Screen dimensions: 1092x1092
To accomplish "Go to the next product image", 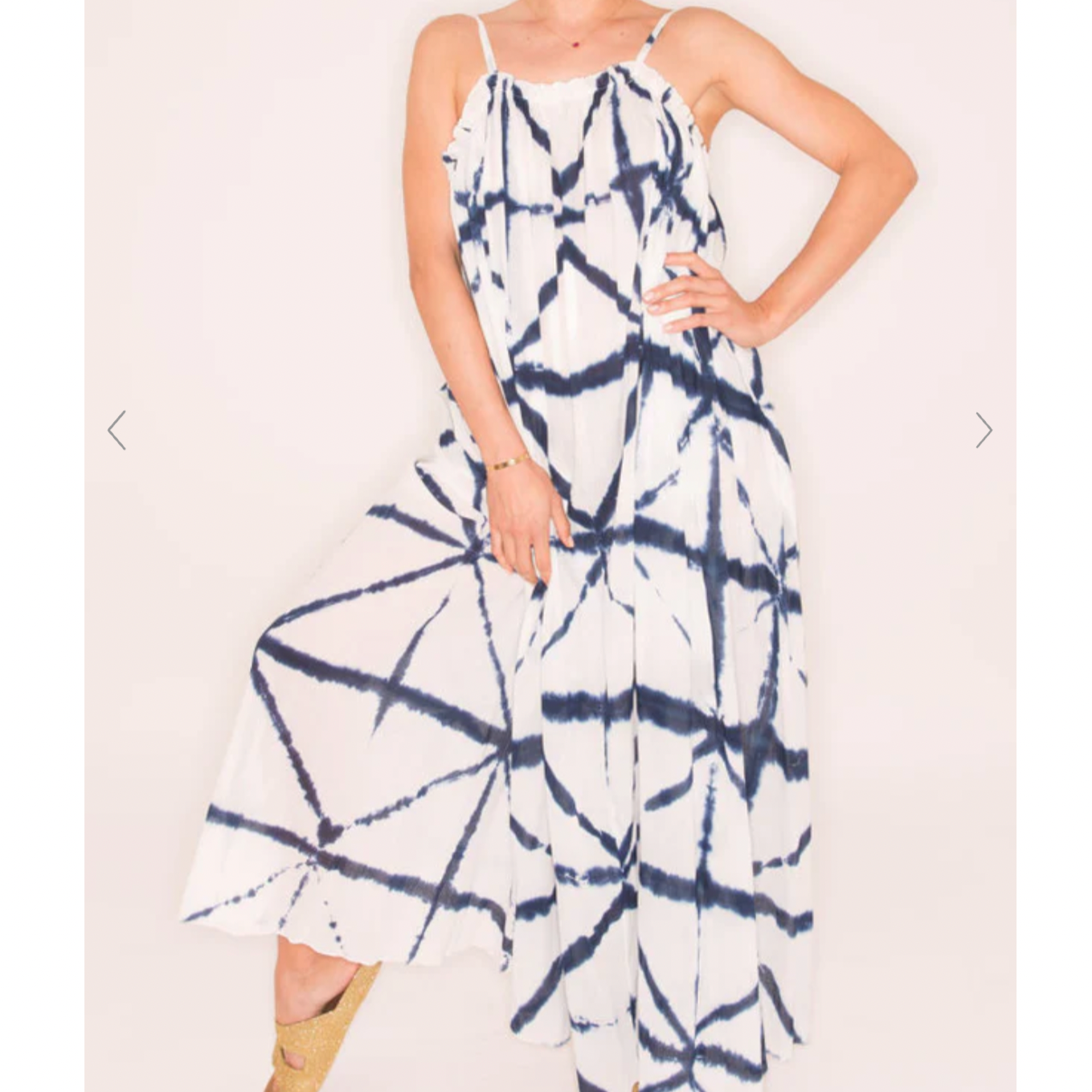I will (x=984, y=430).
